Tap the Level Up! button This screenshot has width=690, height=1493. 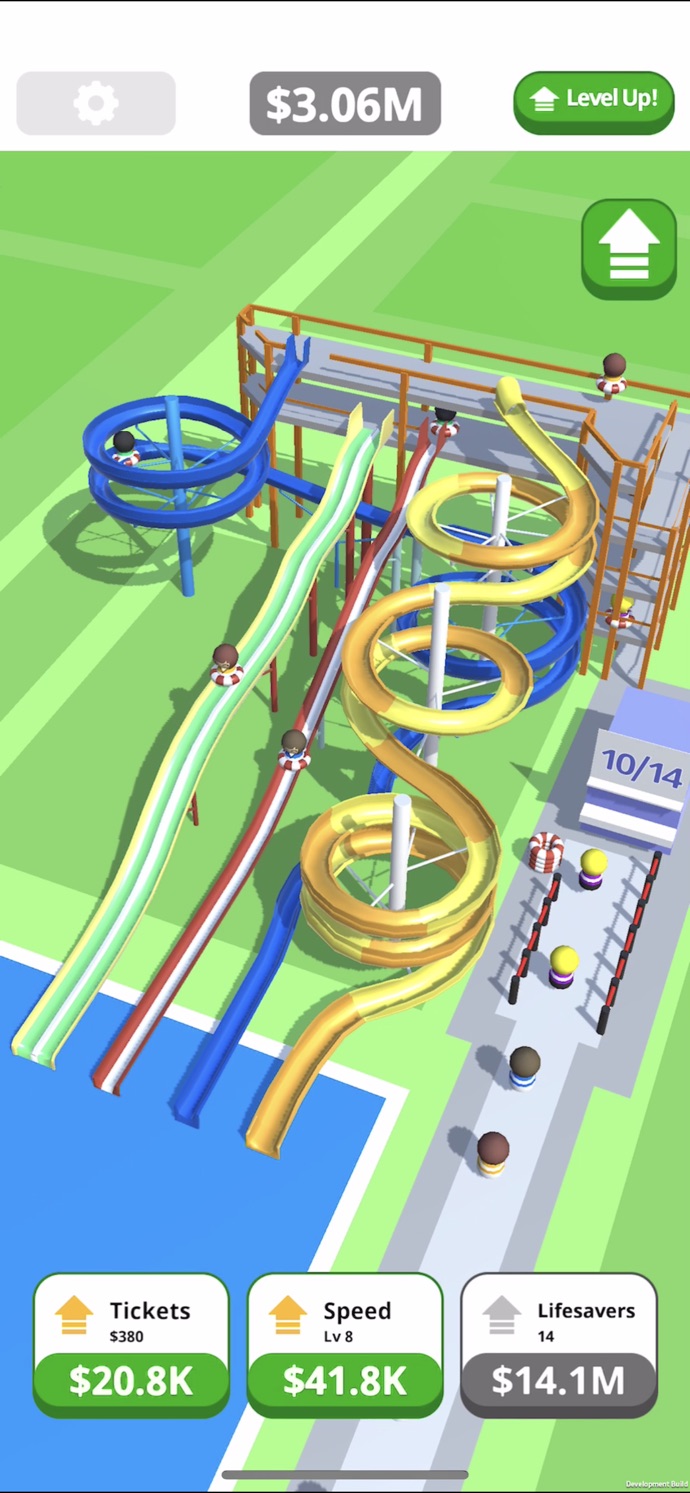click(594, 102)
